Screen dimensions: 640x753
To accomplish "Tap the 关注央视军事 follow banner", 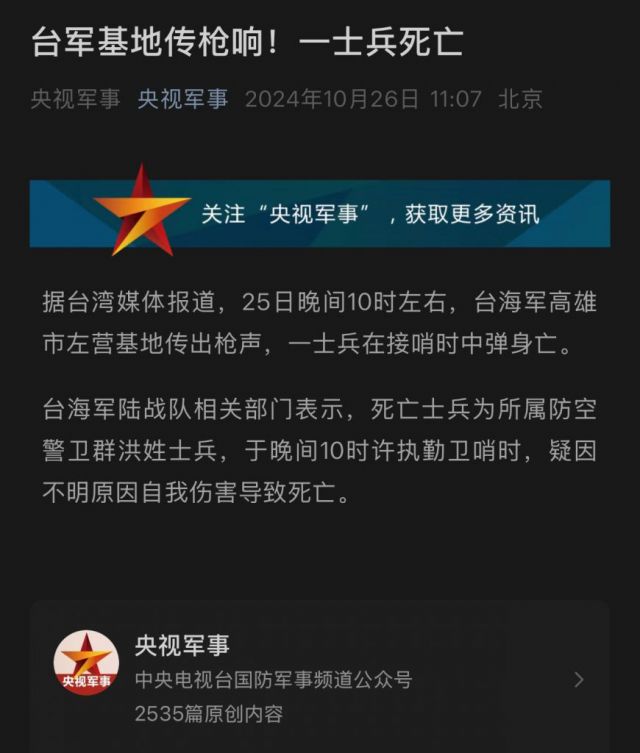I will [x=319, y=213].
